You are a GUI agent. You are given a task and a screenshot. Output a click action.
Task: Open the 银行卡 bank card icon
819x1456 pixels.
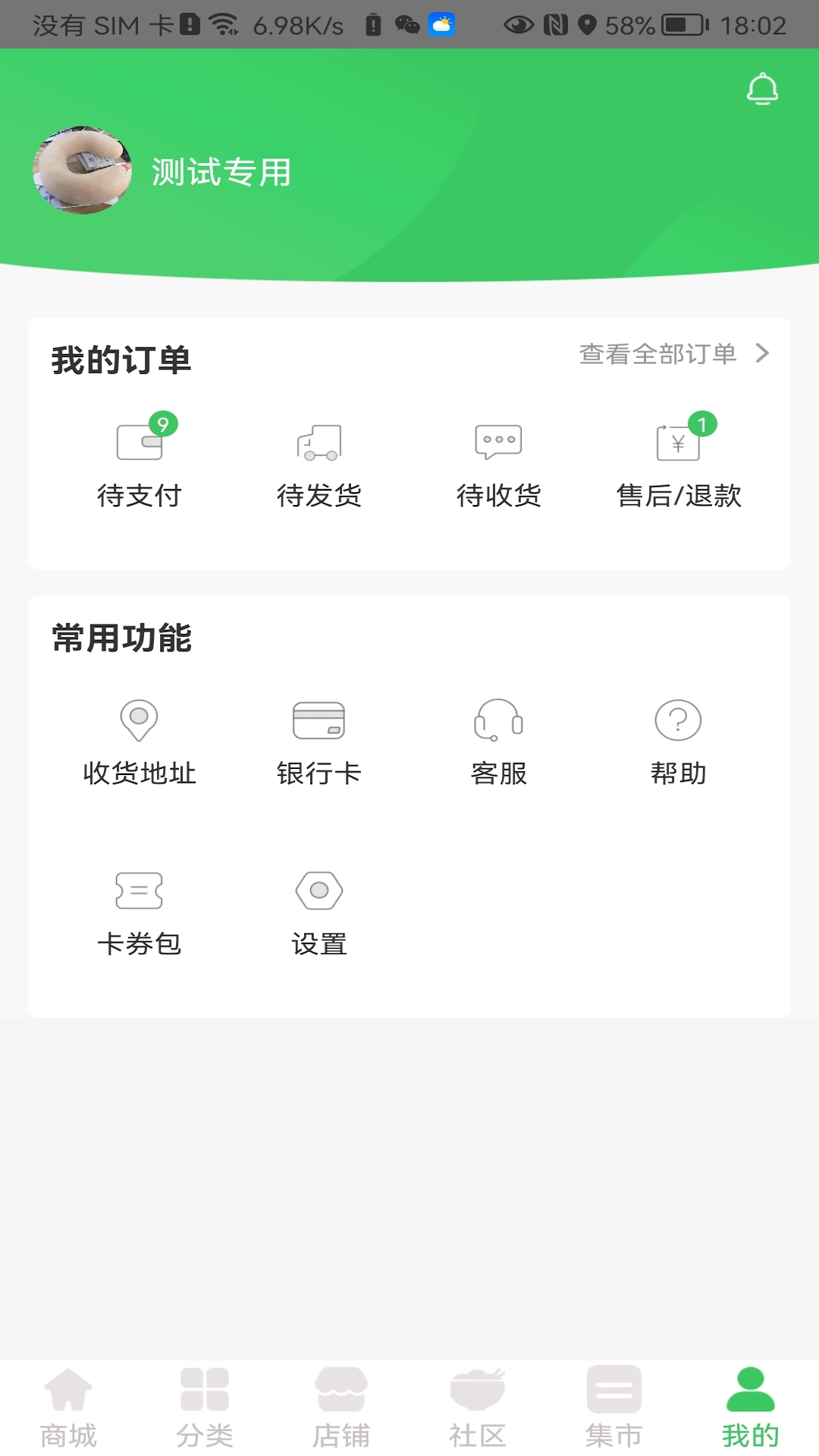(x=318, y=721)
